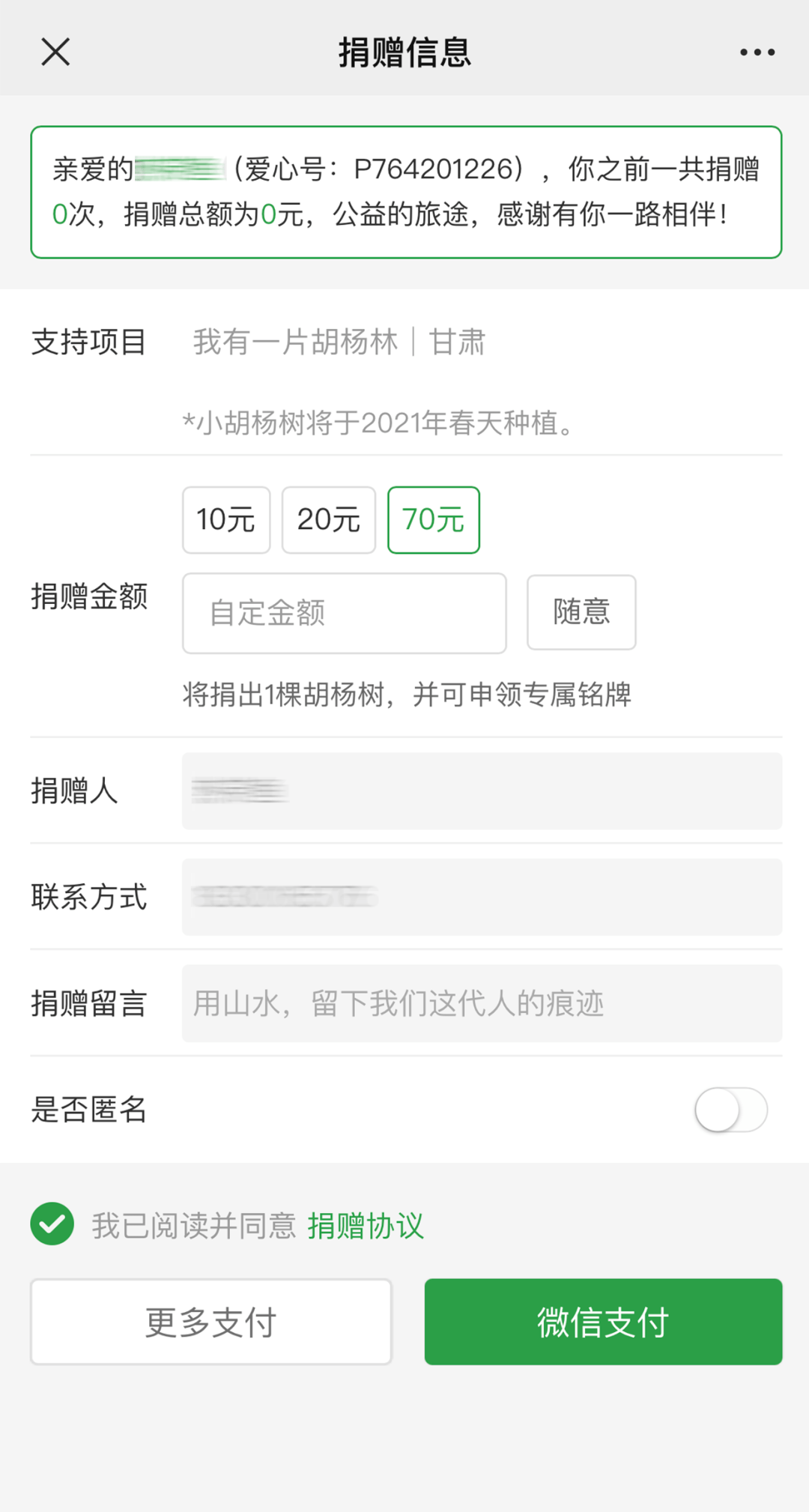
Task: Pay with 微信支付 button
Action: 604,1322
